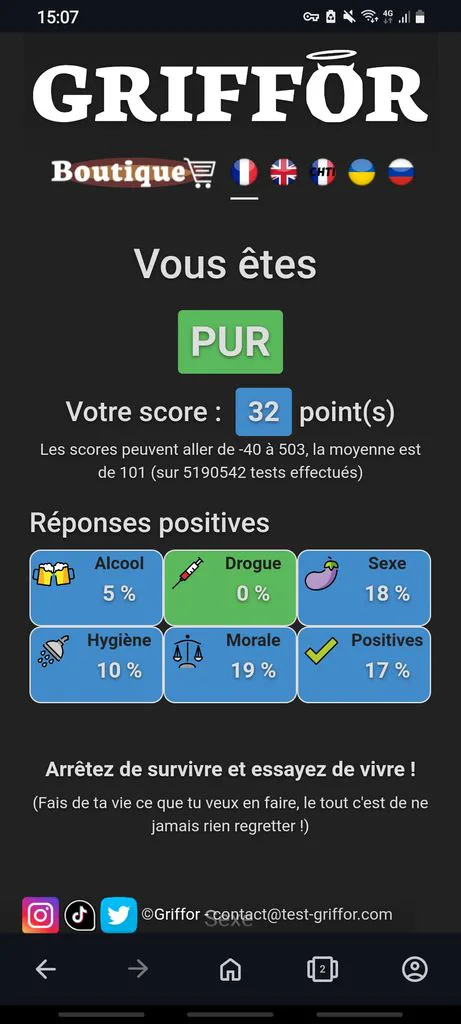View the Sexe category card
This screenshot has height=1024, width=461.
click(364, 588)
